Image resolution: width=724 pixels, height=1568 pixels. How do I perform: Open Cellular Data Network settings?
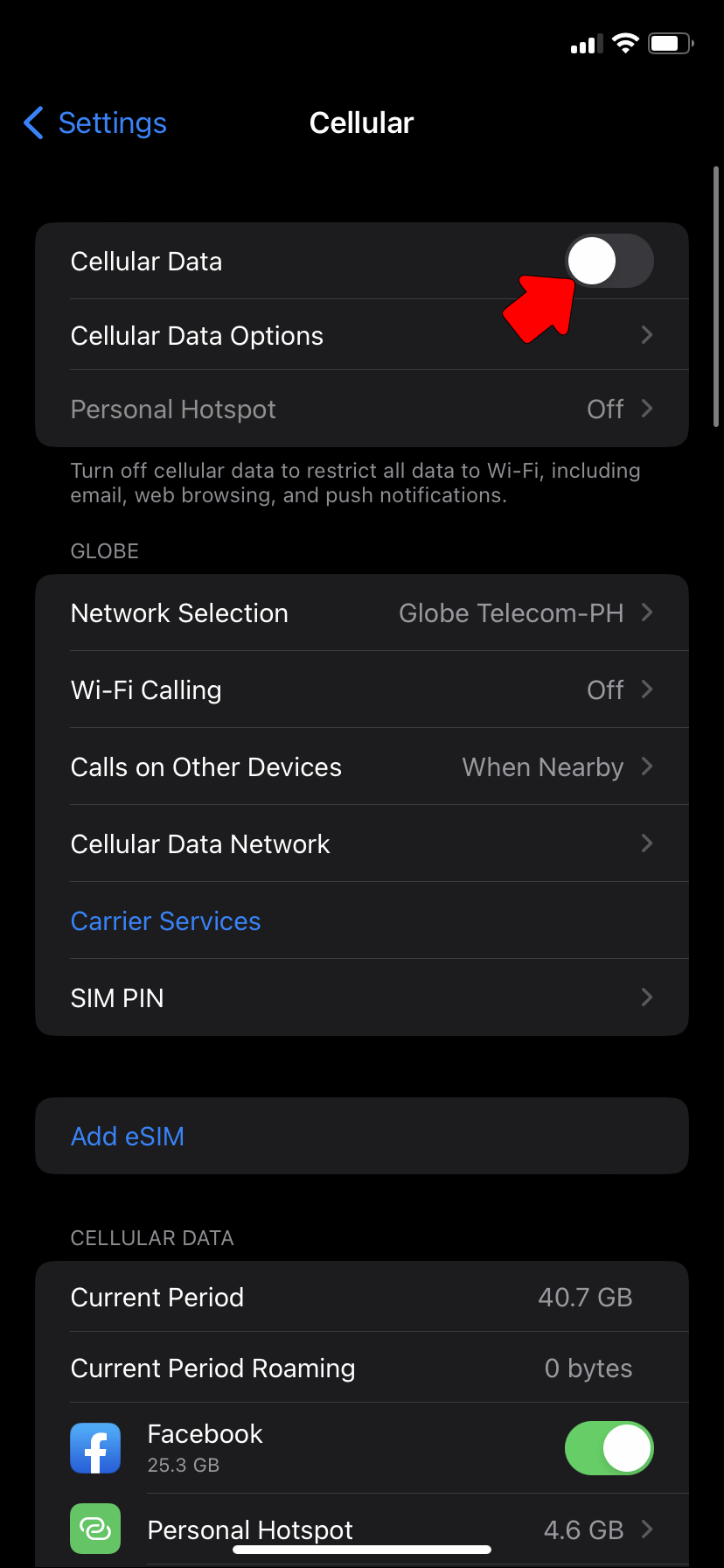[361, 844]
